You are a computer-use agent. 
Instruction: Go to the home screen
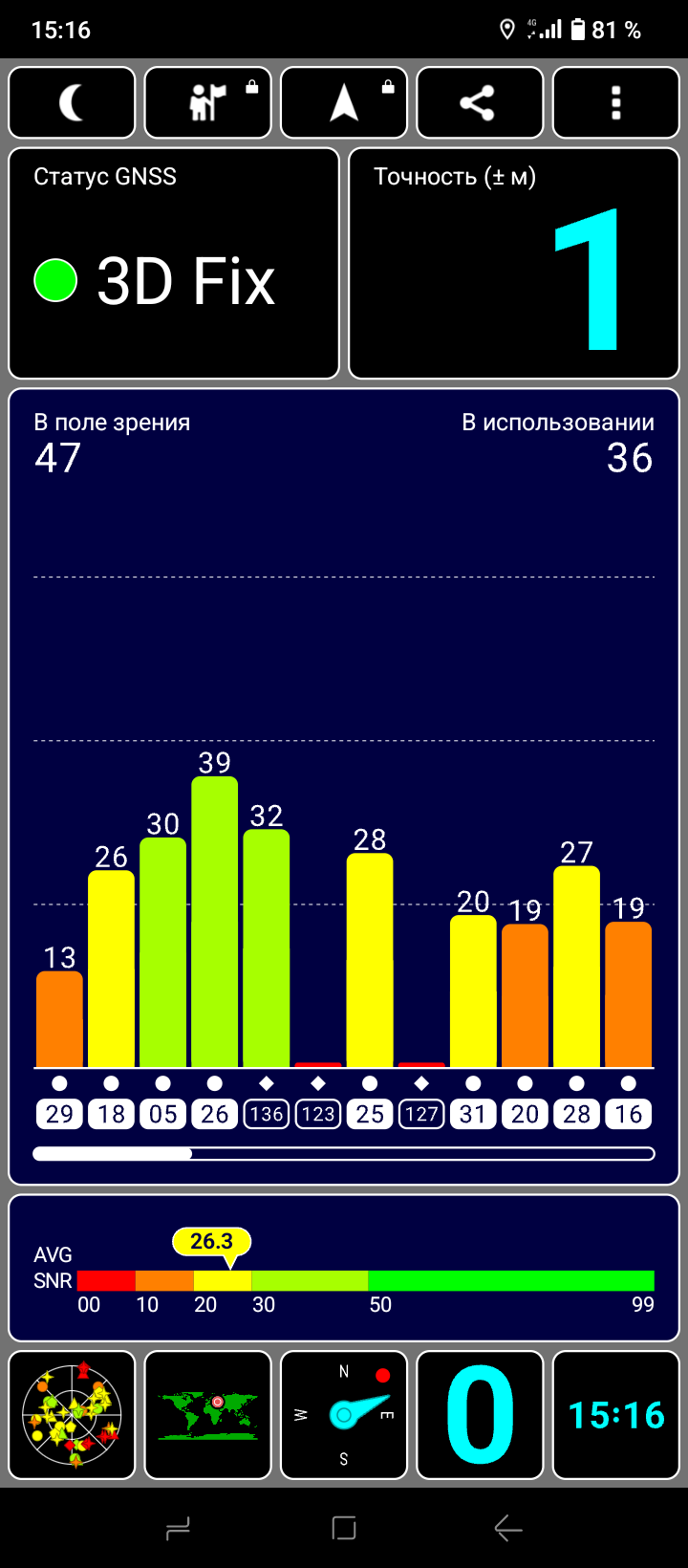point(344,1528)
